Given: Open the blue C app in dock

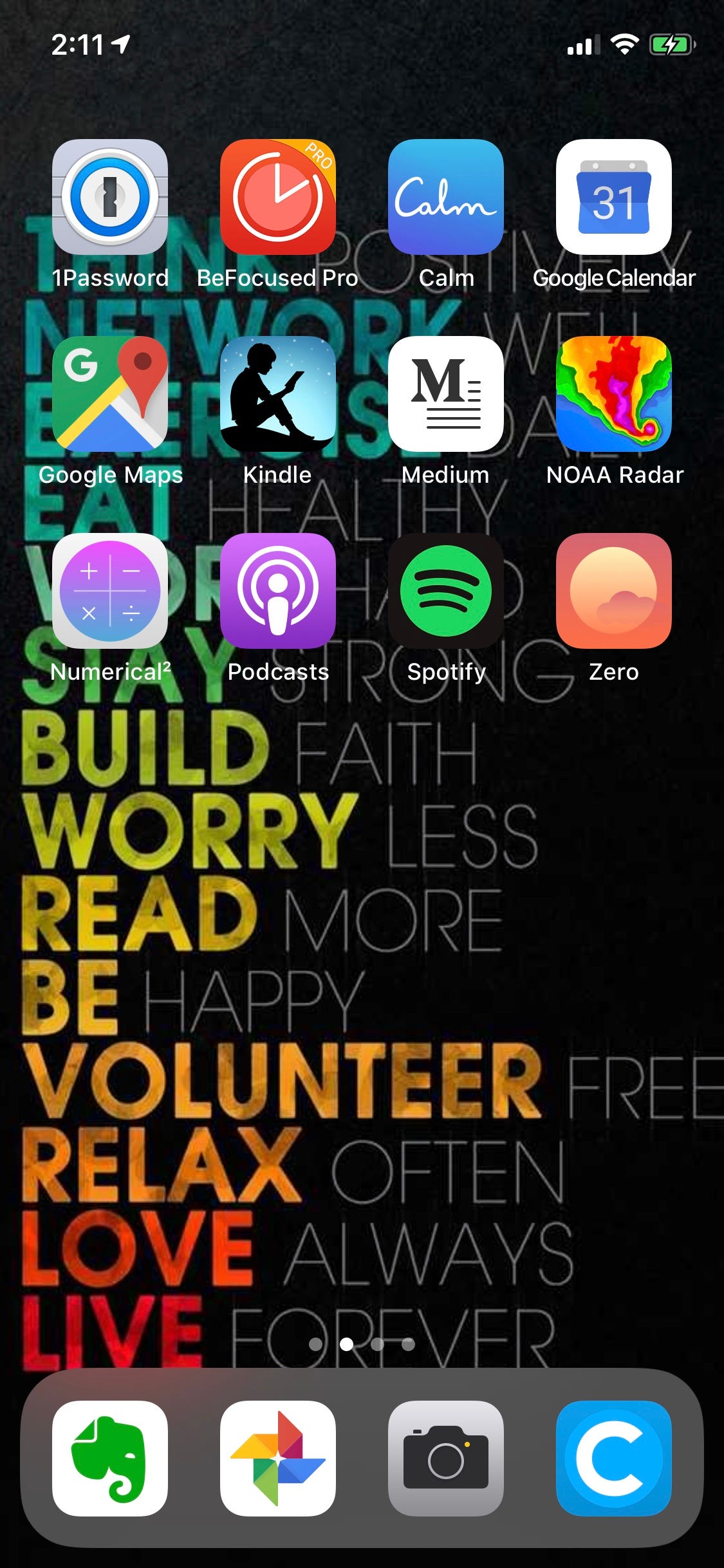Looking at the screenshot, I should [614, 1459].
